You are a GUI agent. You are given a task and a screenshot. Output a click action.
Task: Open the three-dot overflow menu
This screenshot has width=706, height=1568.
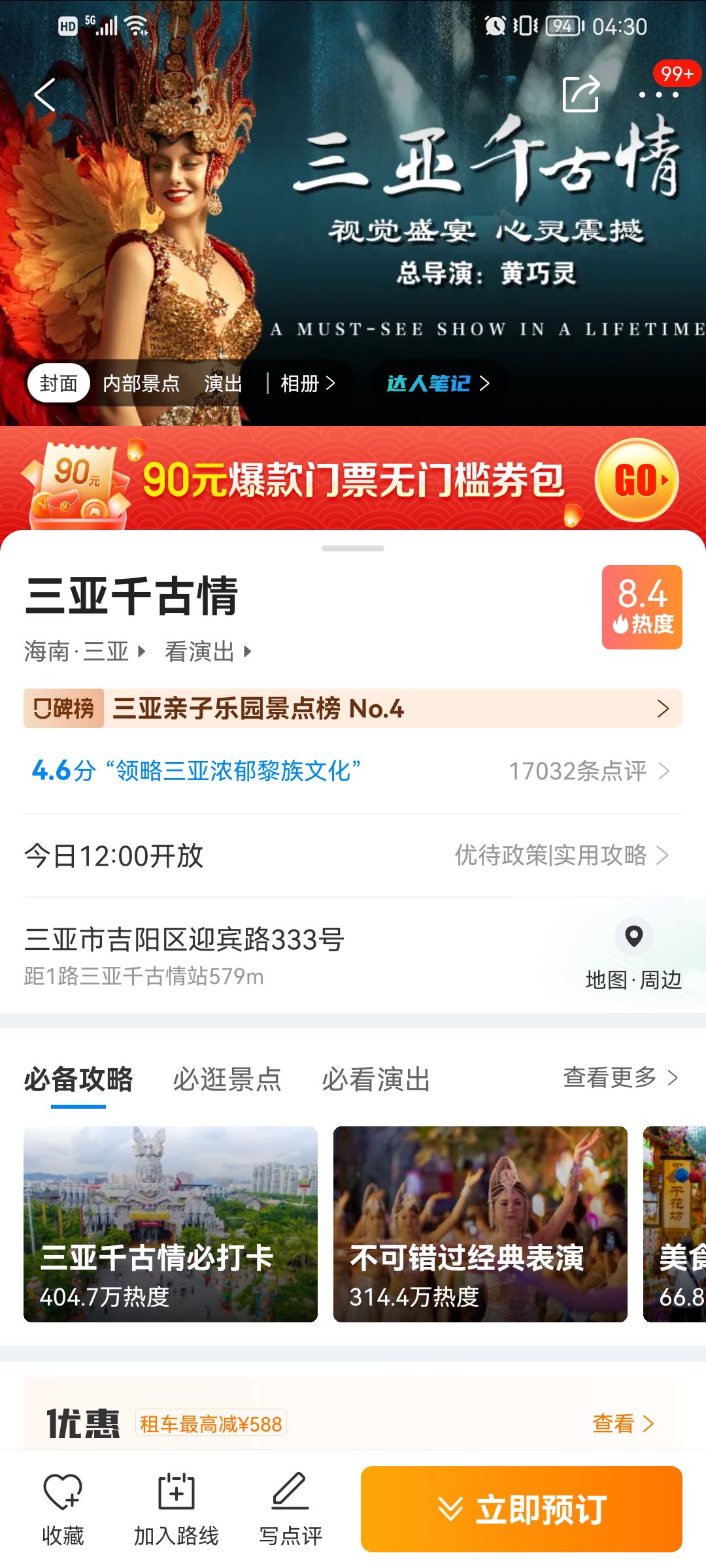[x=658, y=95]
